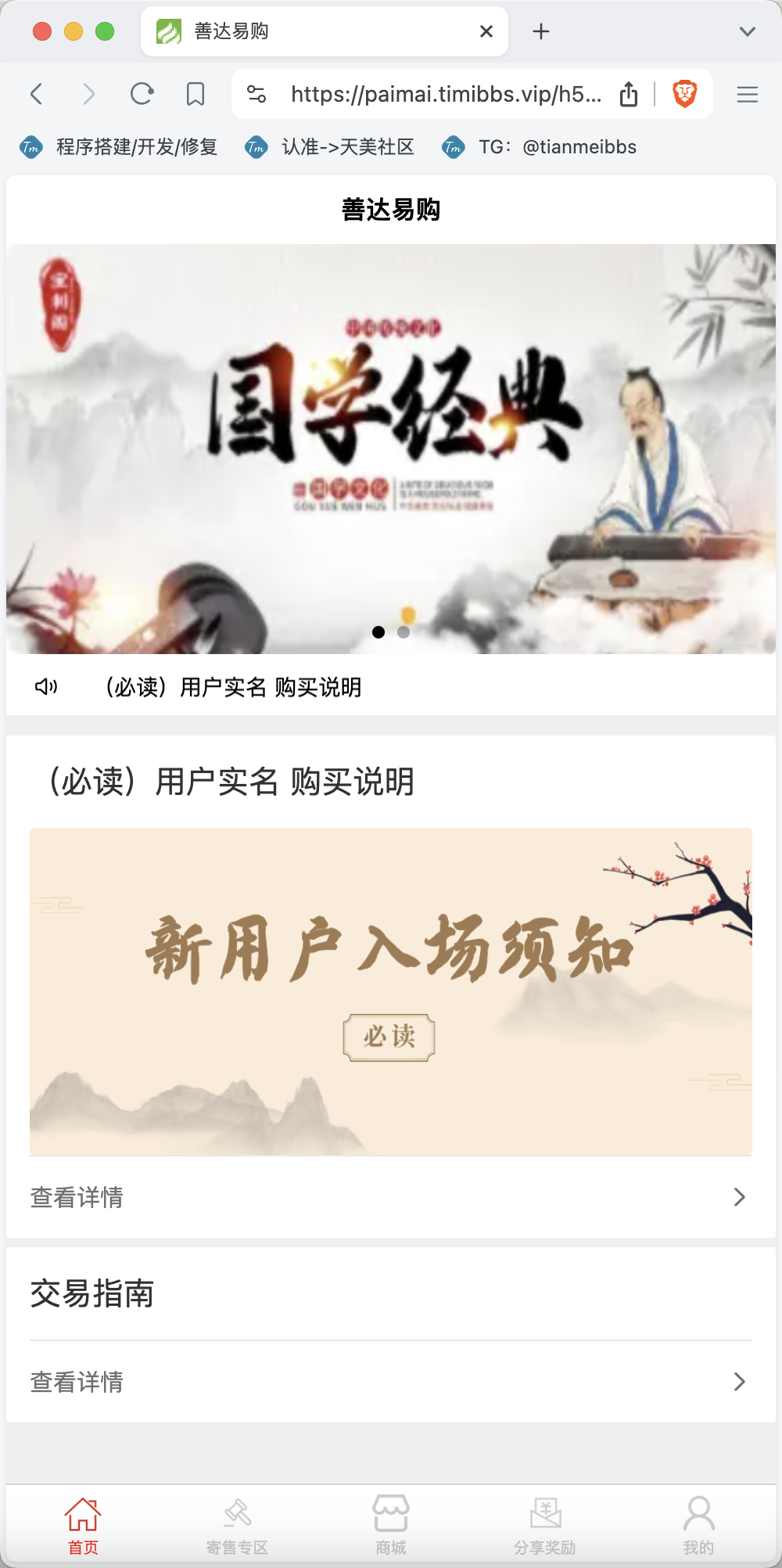This screenshot has width=782, height=1568.
Task: Open the 新用户入场须知 banner card
Action: pyautogui.click(x=390, y=991)
